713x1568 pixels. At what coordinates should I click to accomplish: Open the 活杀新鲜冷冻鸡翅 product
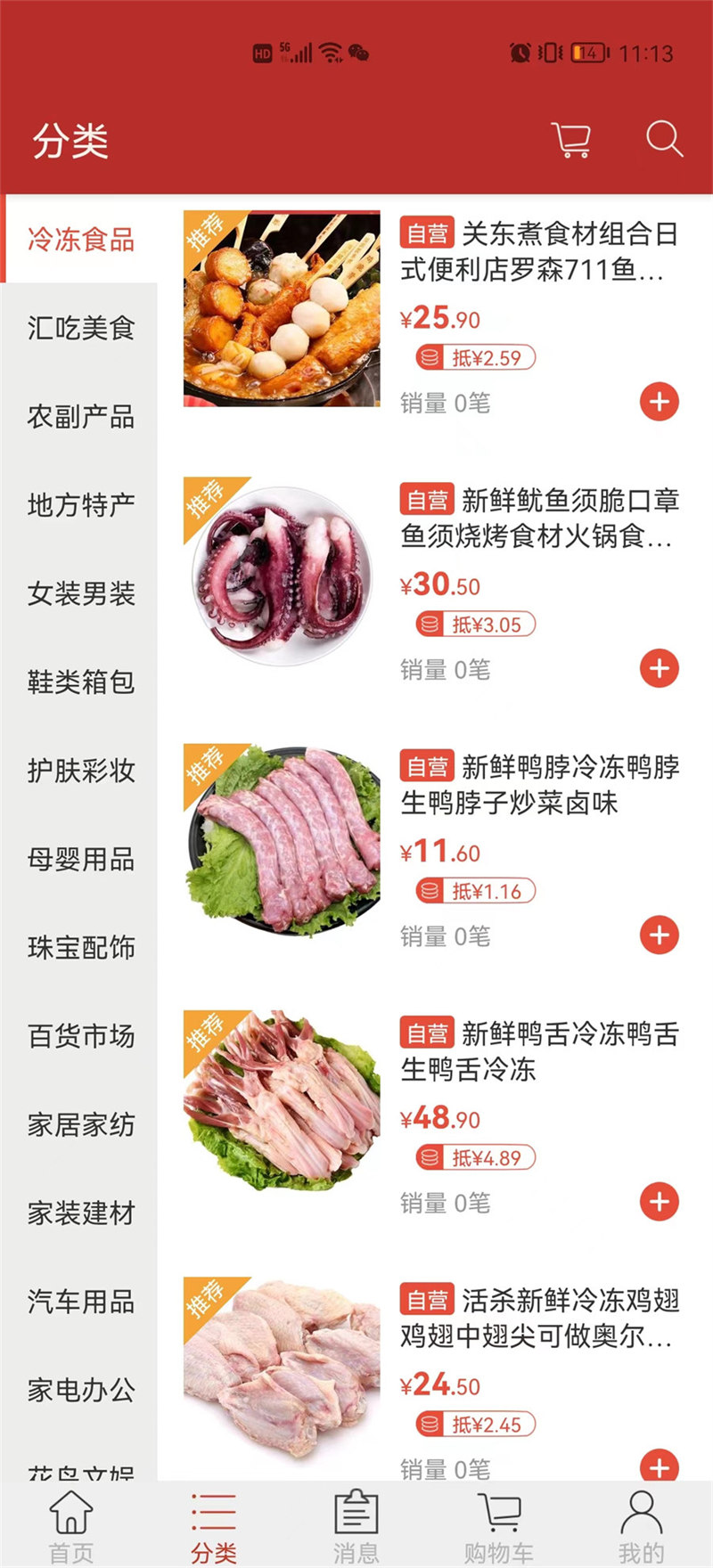[282, 1372]
